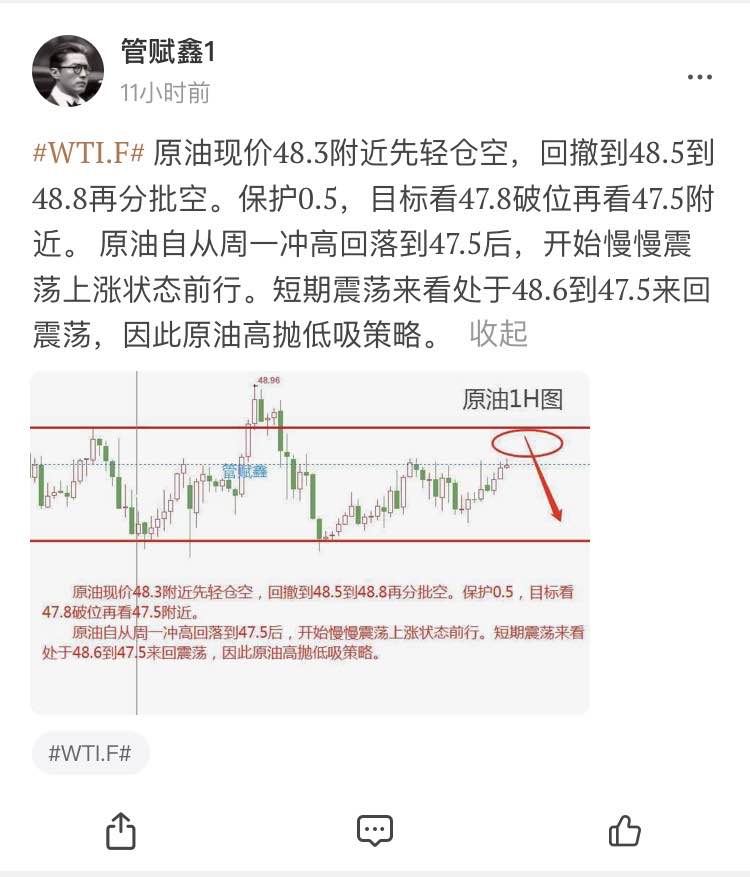Share this post

coord(121,831)
